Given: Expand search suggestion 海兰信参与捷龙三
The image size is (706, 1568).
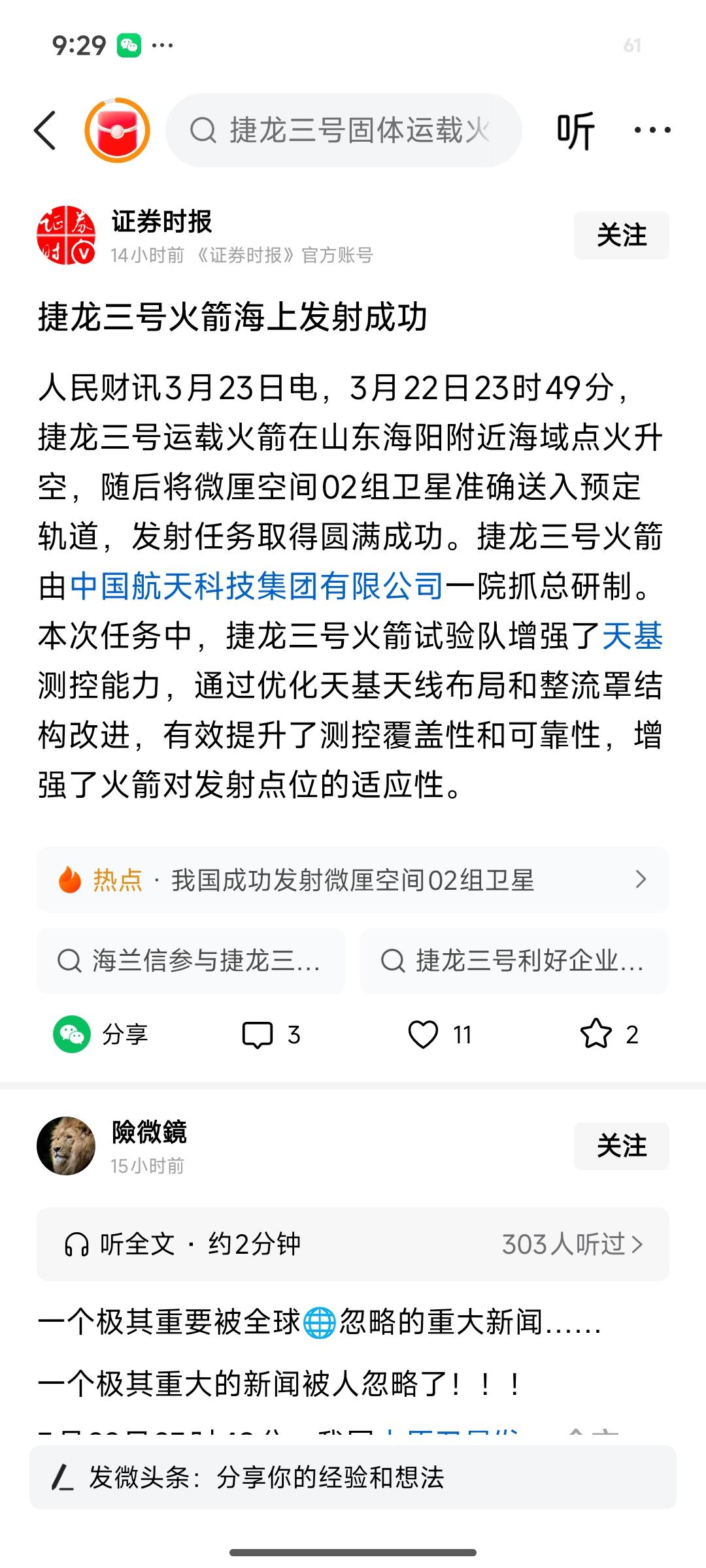Looking at the screenshot, I should point(192,961).
